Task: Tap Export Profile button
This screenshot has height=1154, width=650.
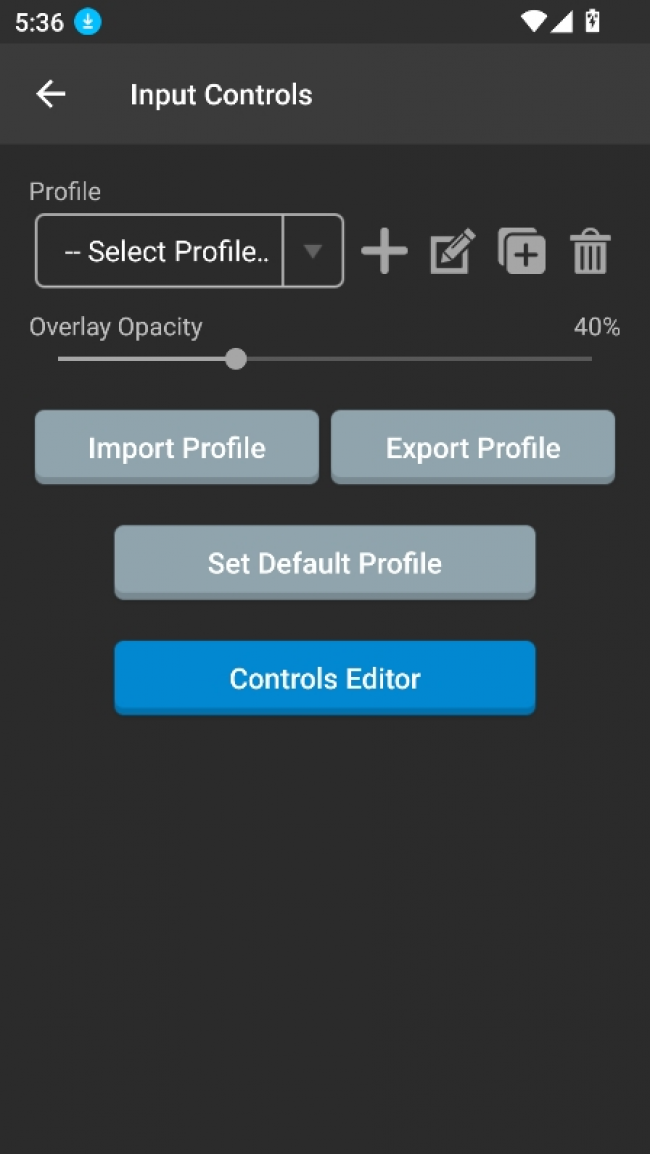Action: coord(473,447)
